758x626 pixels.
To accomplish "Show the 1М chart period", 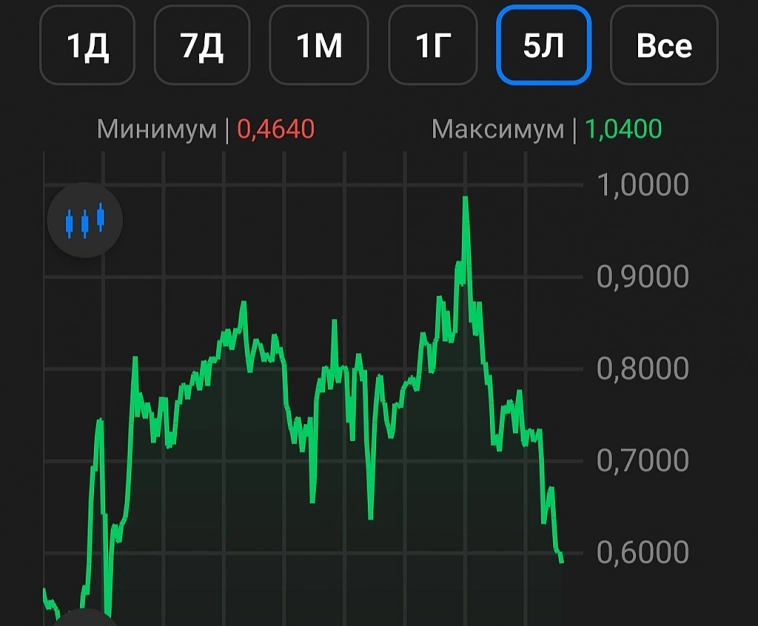I will click(x=318, y=46).
